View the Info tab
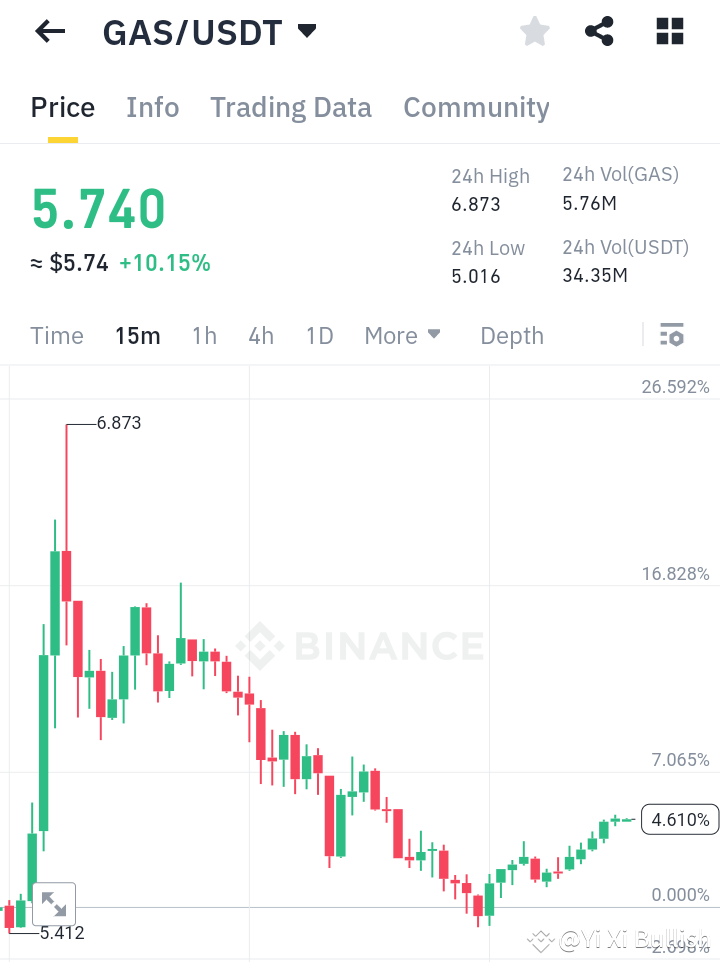 (152, 107)
